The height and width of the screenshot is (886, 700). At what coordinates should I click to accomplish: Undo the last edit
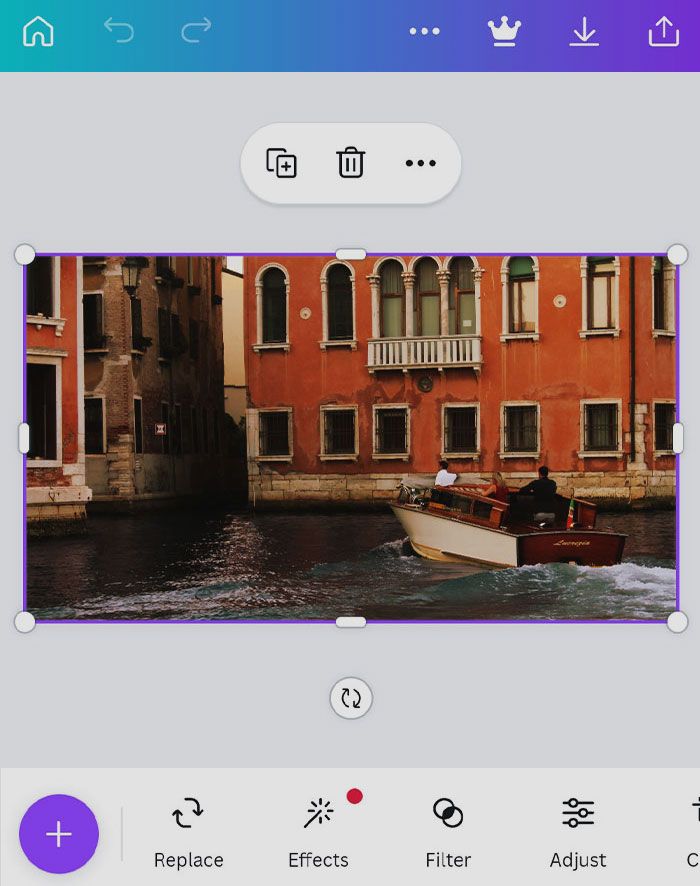[x=118, y=32]
